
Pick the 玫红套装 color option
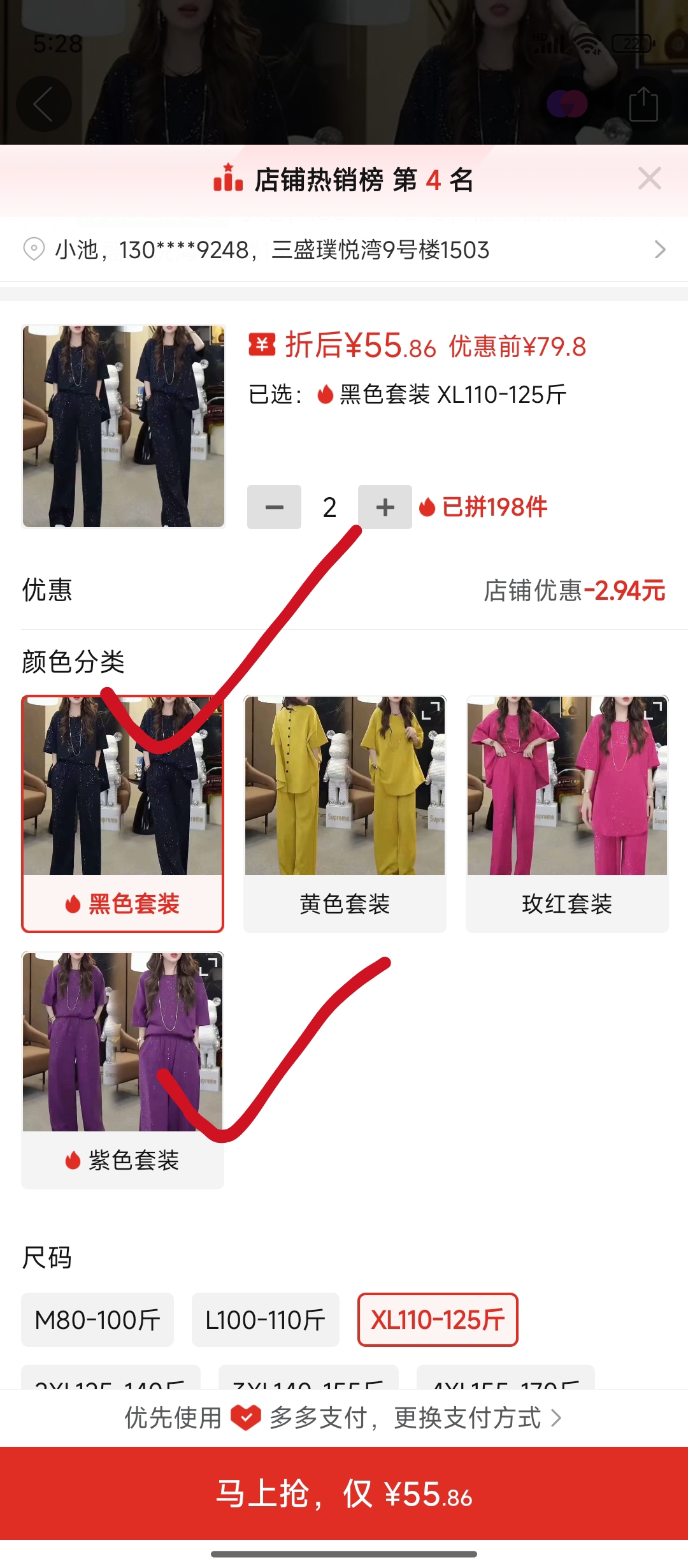tap(567, 814)
